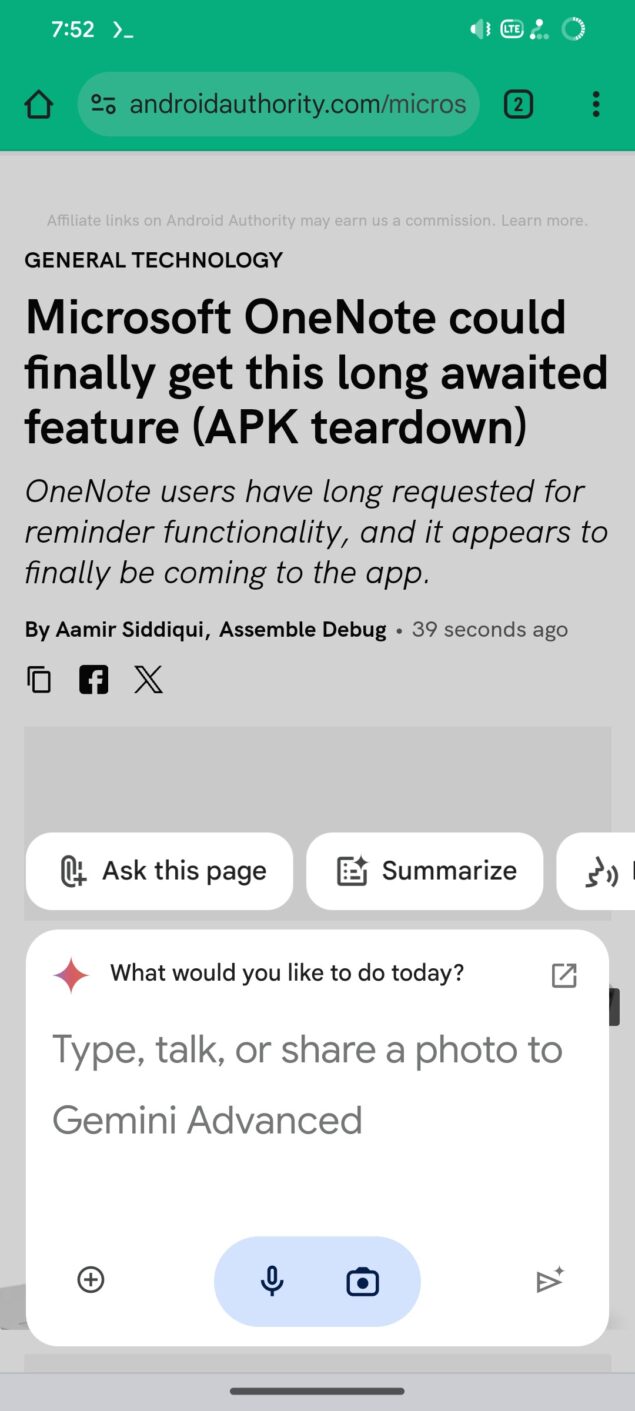635x1411 pixels.
Task: Open the tab switcher showing 2 tabs
Action: pyautogui.click(x=518, y=104)
